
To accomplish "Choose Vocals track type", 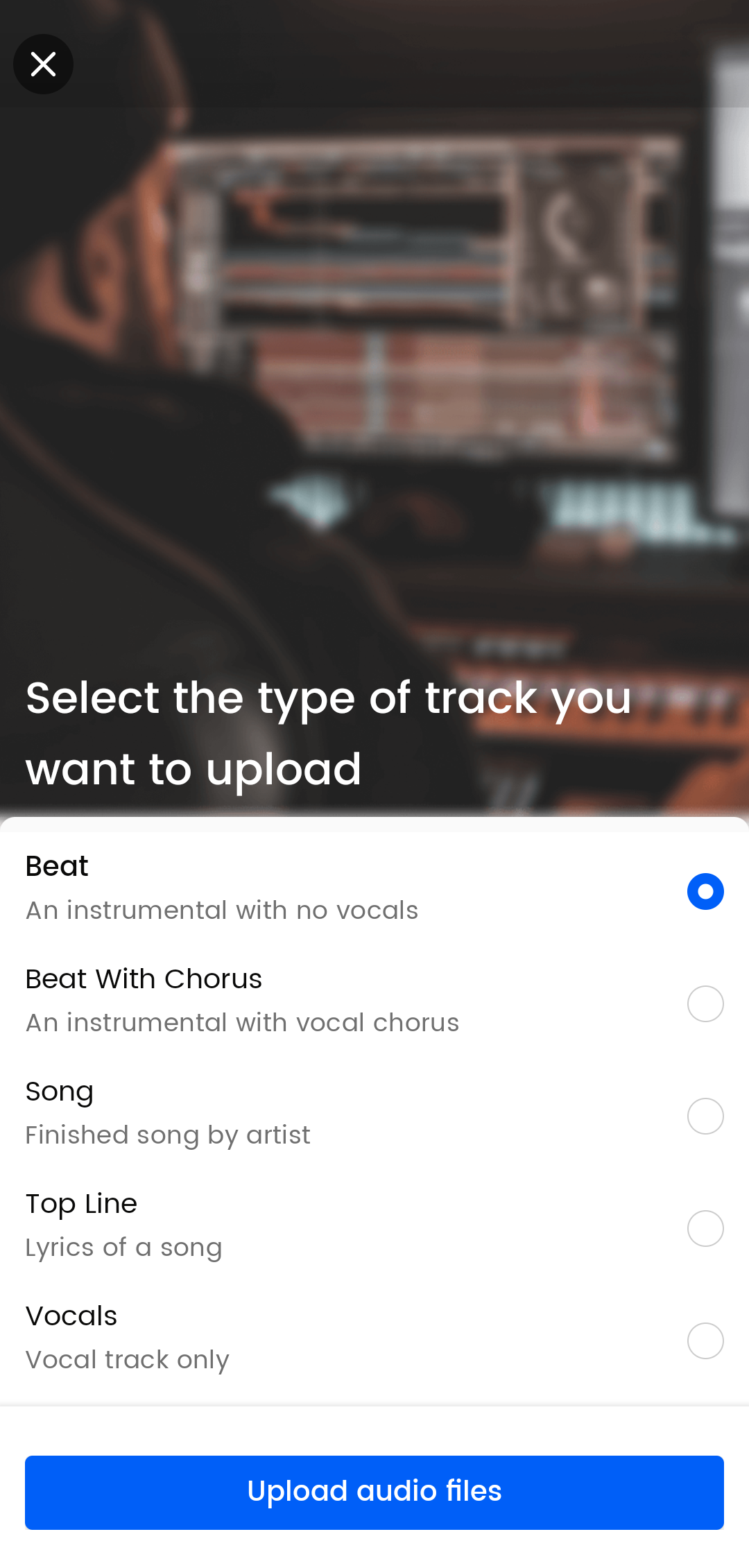I will [705, 1341].
